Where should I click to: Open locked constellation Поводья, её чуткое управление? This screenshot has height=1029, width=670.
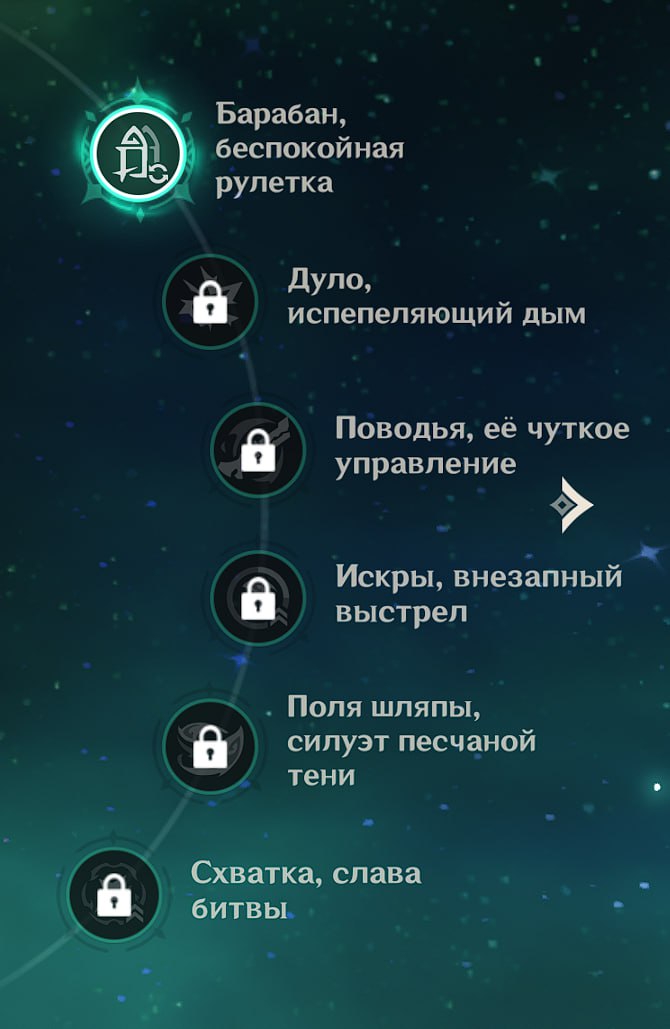coord(258,450)
